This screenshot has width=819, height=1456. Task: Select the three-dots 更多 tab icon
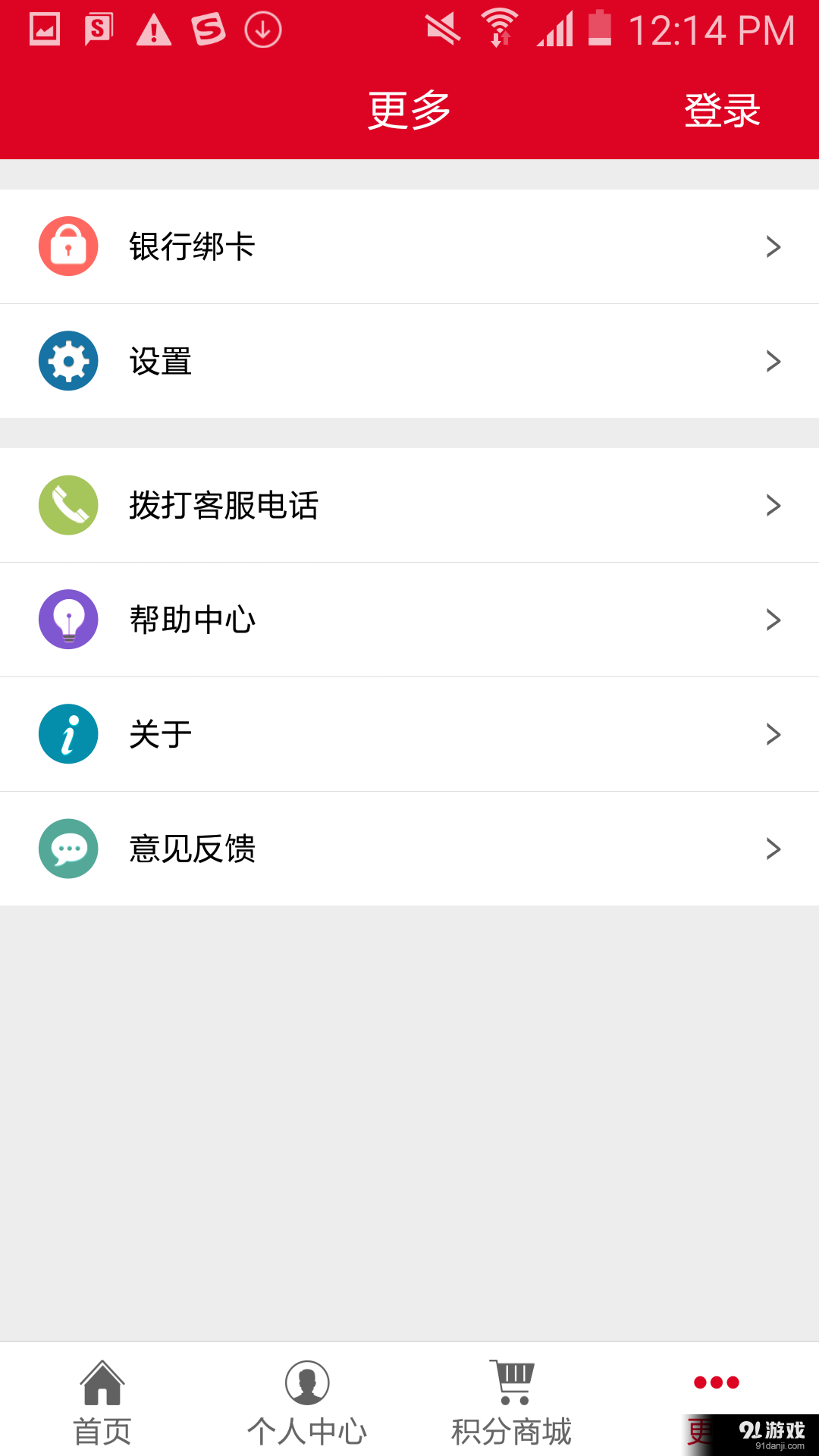coord(716,1382)
